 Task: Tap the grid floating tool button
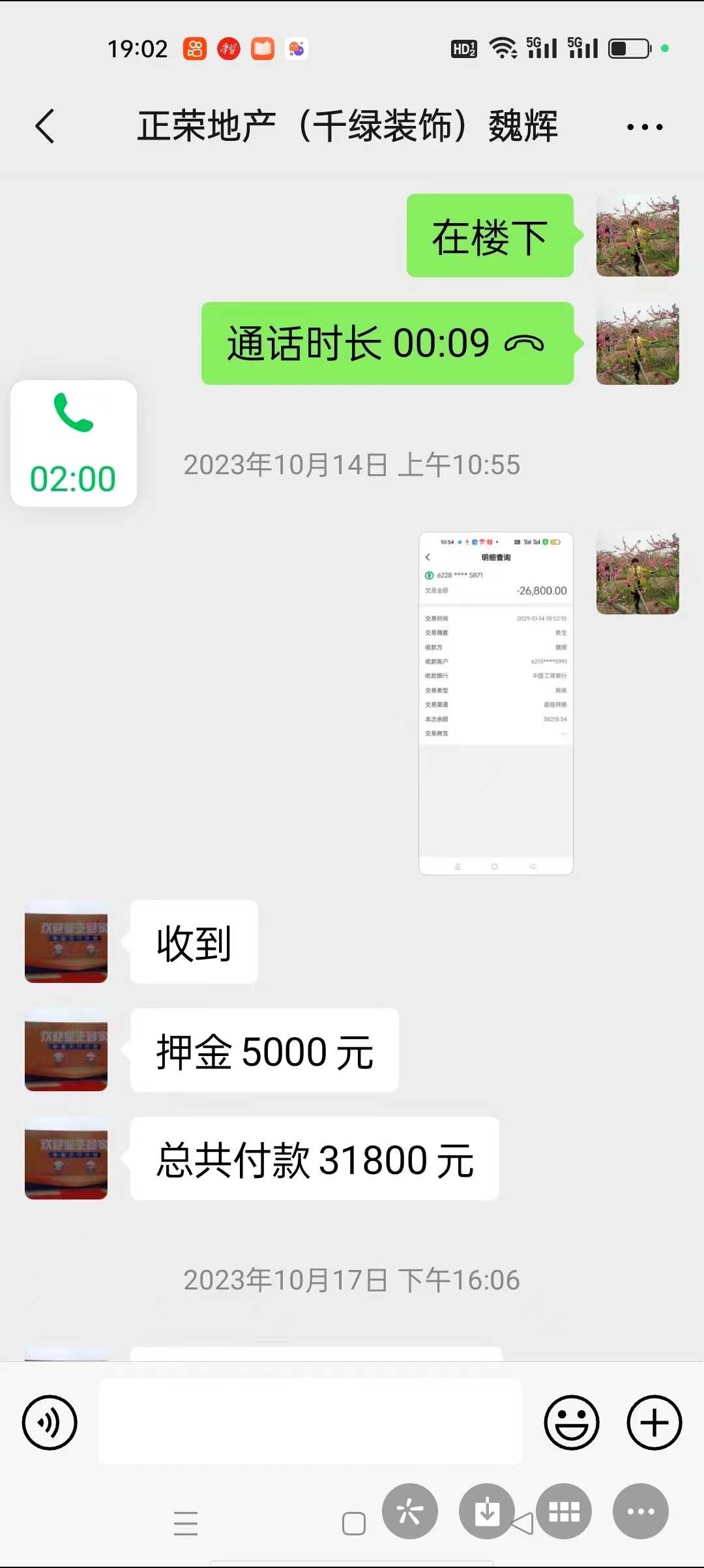pos(564,1511)
